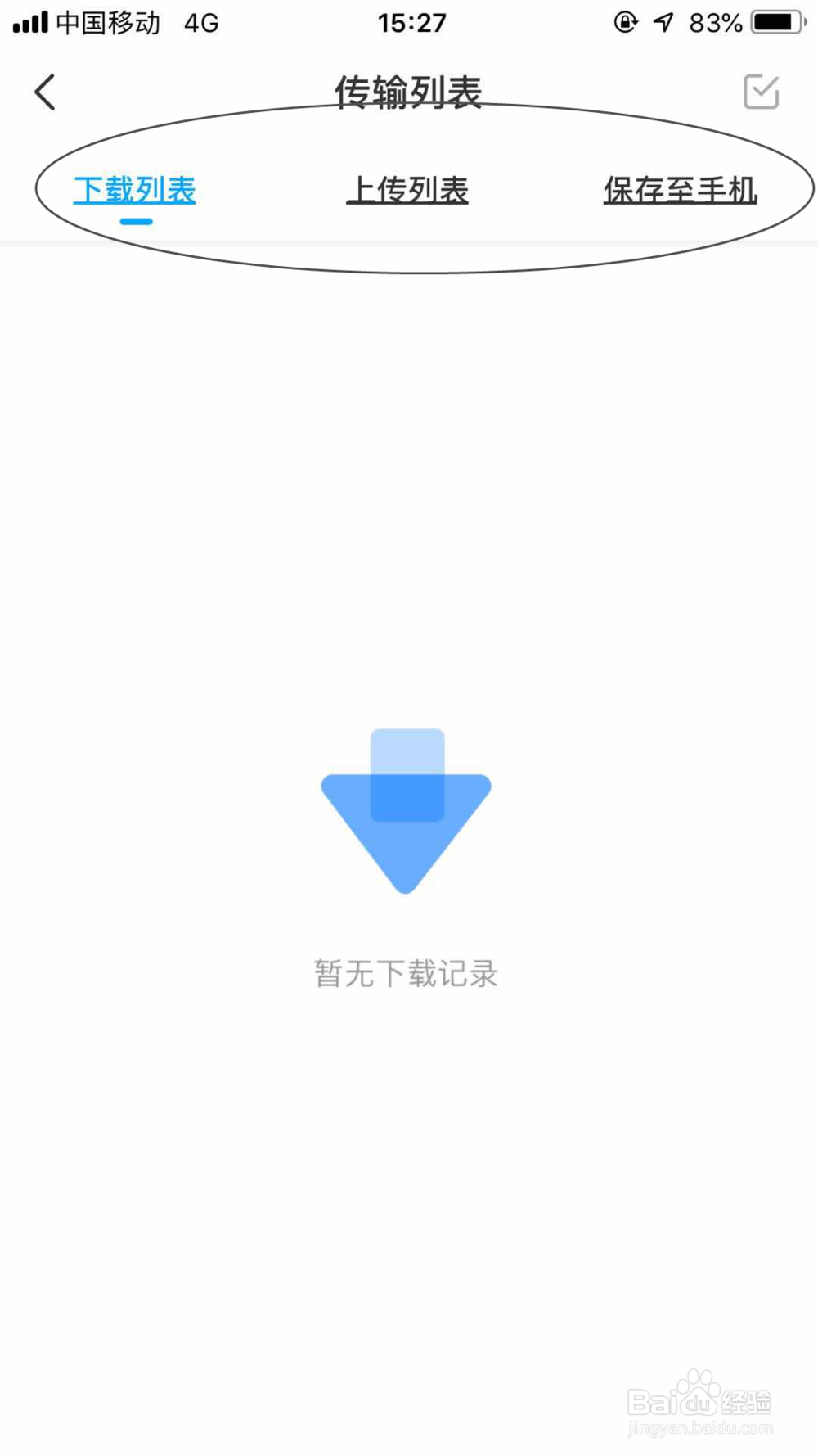Tap the orientation lock icon

point(624,23)
